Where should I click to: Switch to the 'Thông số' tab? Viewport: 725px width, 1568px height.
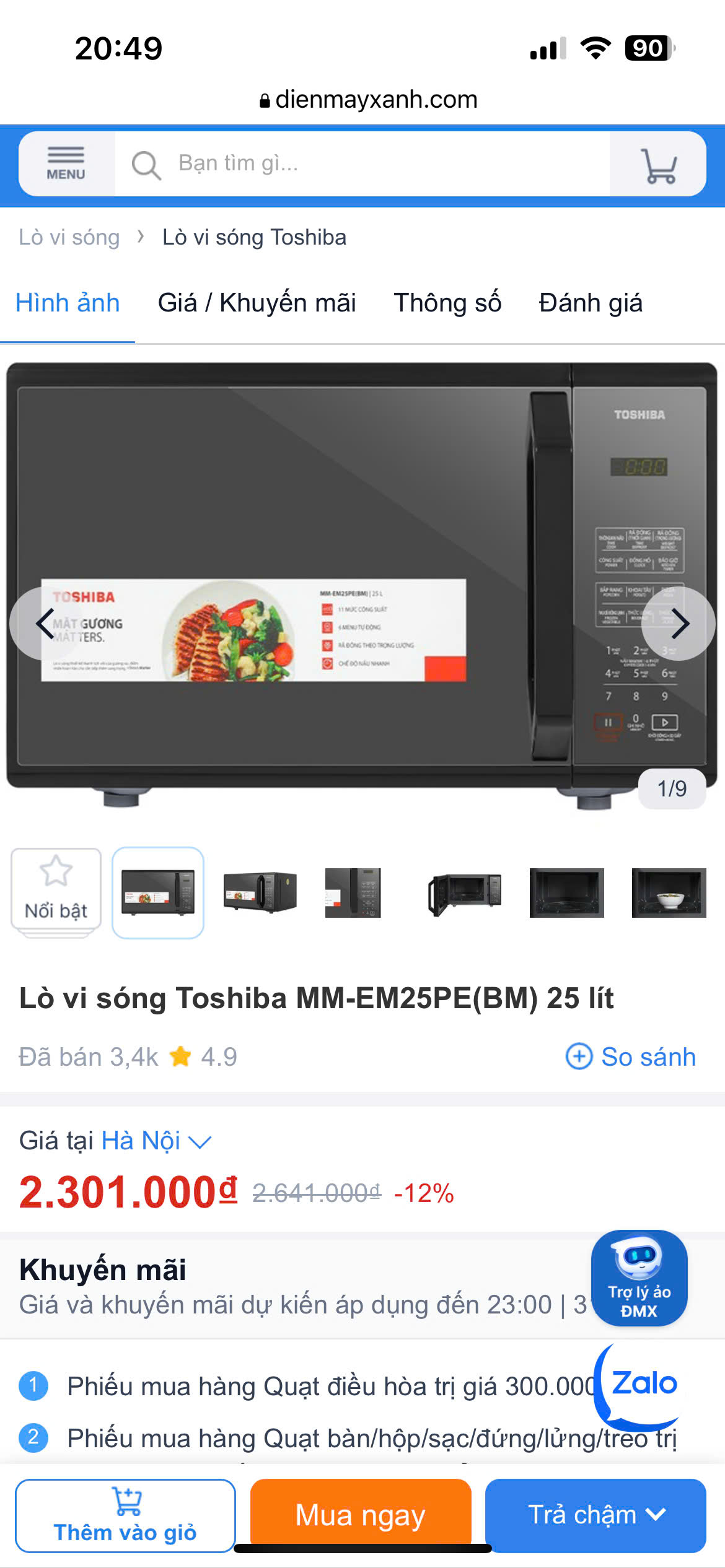(447, 303)
